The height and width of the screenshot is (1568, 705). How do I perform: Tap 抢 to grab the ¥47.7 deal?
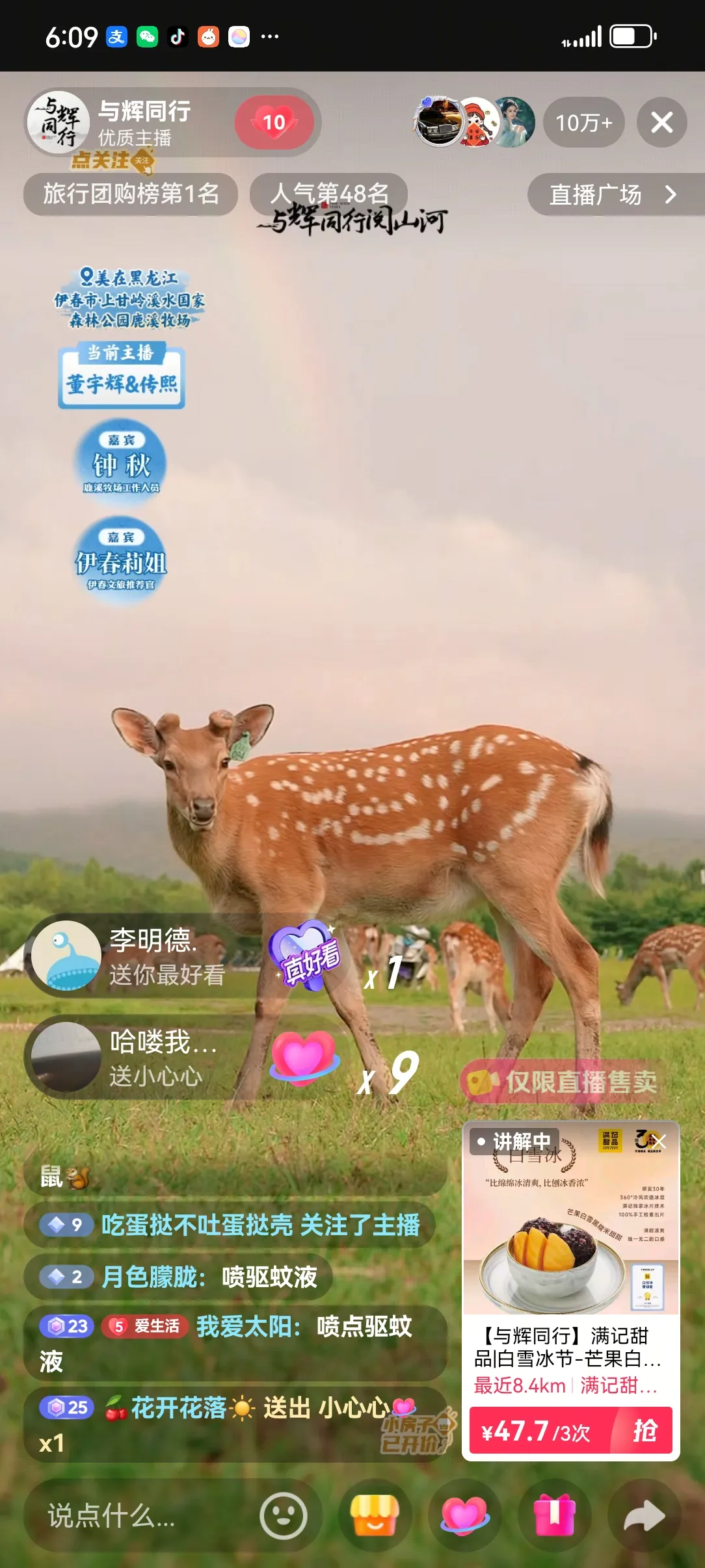point(644,1430)
